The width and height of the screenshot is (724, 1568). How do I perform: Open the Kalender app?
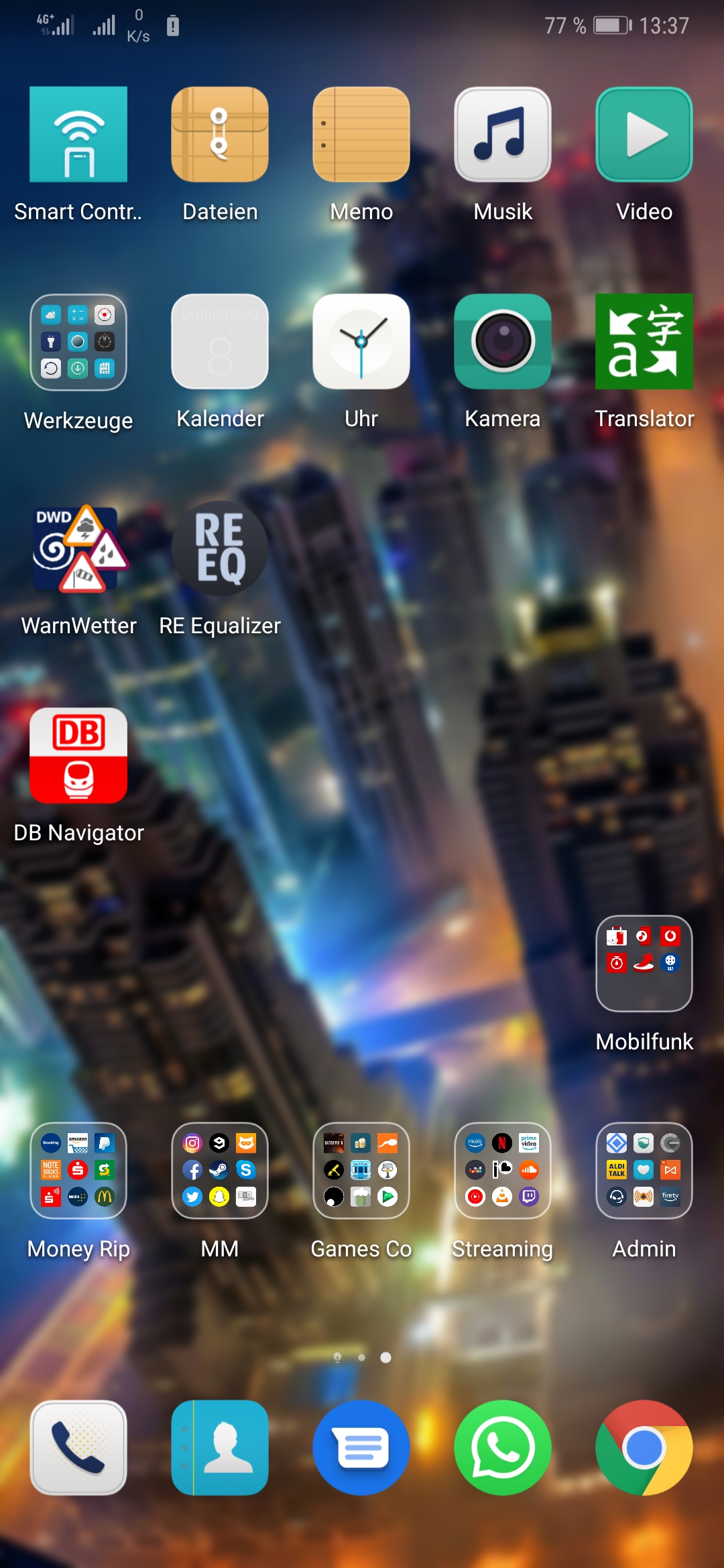[220, 342]
